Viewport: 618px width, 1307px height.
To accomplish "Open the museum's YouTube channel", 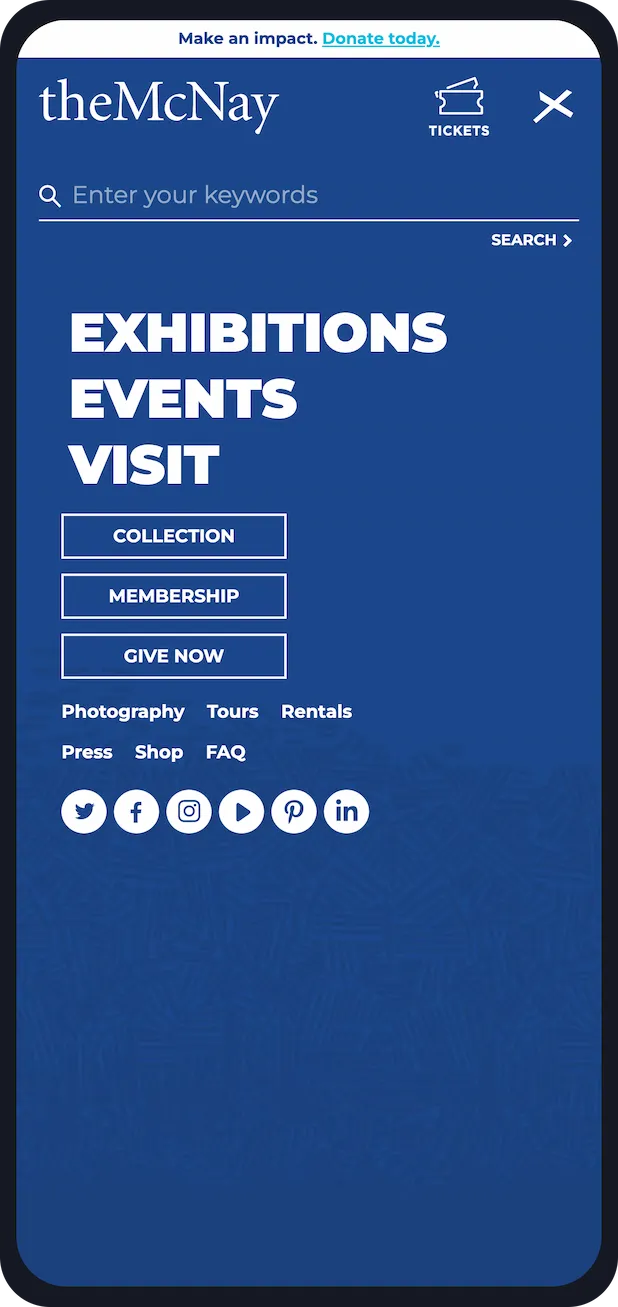I will 242,812.
